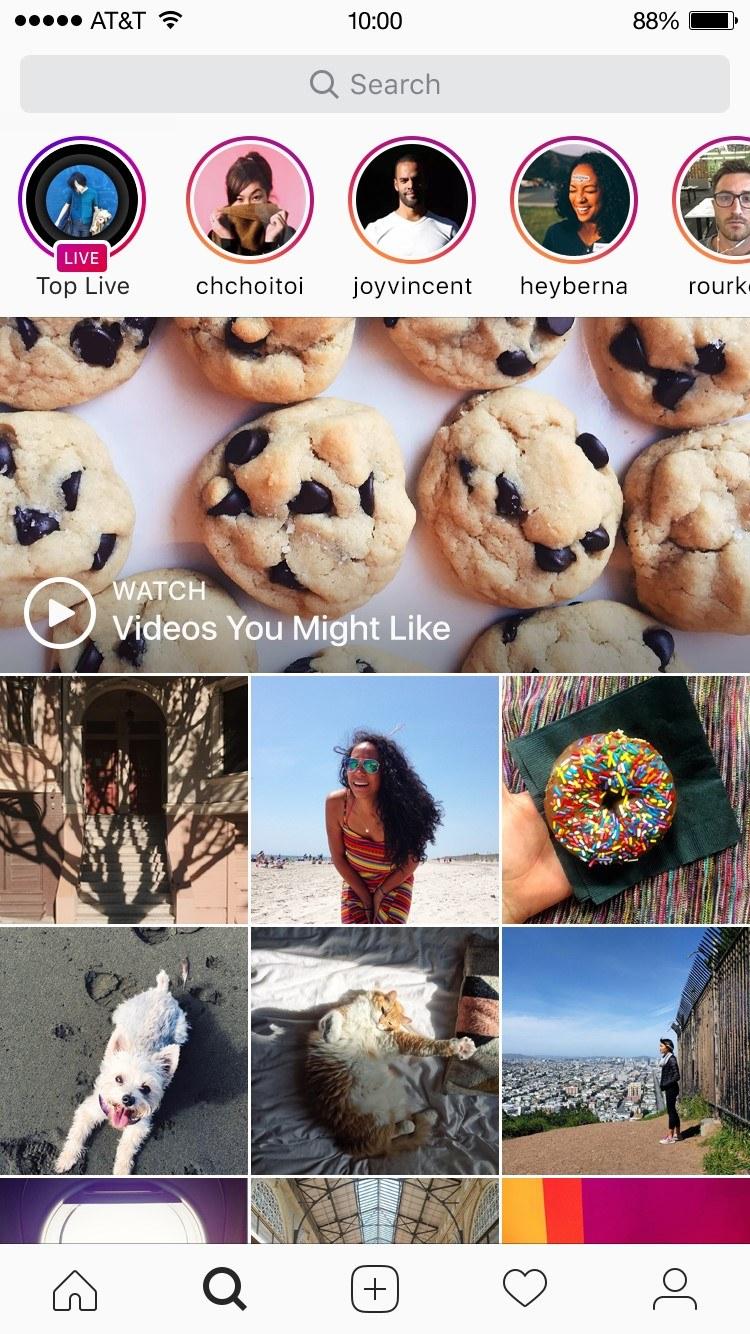Open the white dog photo

click(x=123, y=1050)
